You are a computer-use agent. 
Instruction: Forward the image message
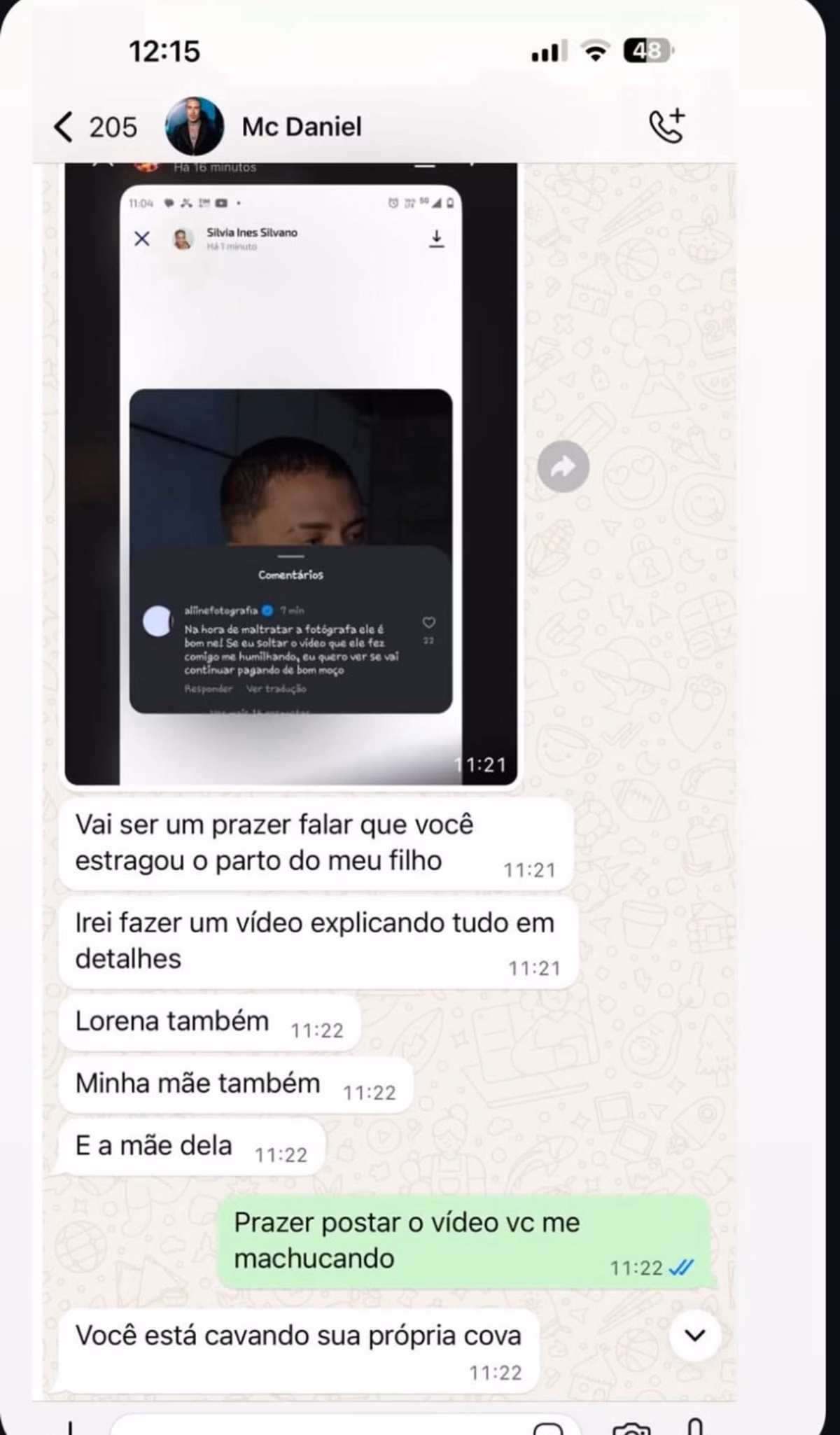(x=563, y=466)
